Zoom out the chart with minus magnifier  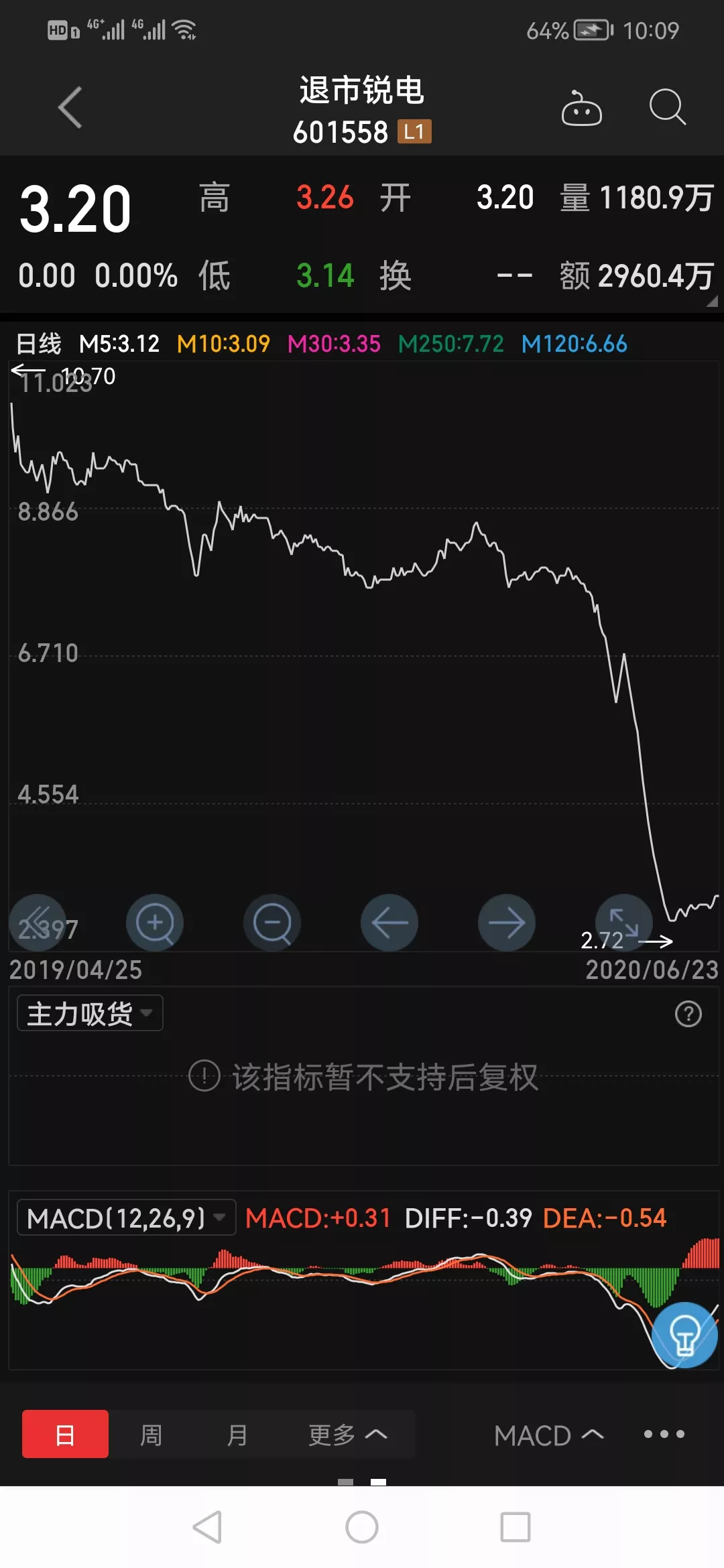pyautogui.click(x=272, y=923)
